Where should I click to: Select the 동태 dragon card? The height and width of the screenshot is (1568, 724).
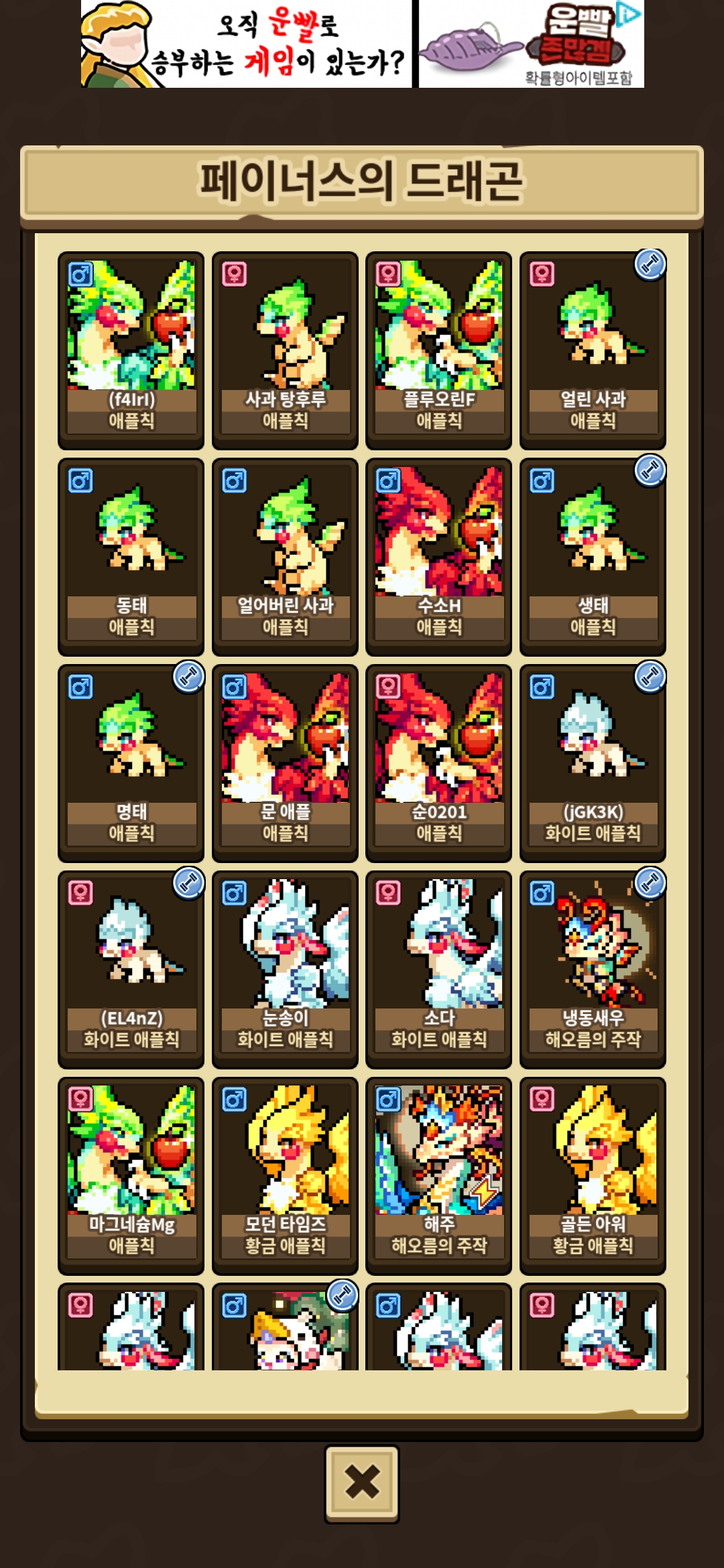[x=131, y=556]
